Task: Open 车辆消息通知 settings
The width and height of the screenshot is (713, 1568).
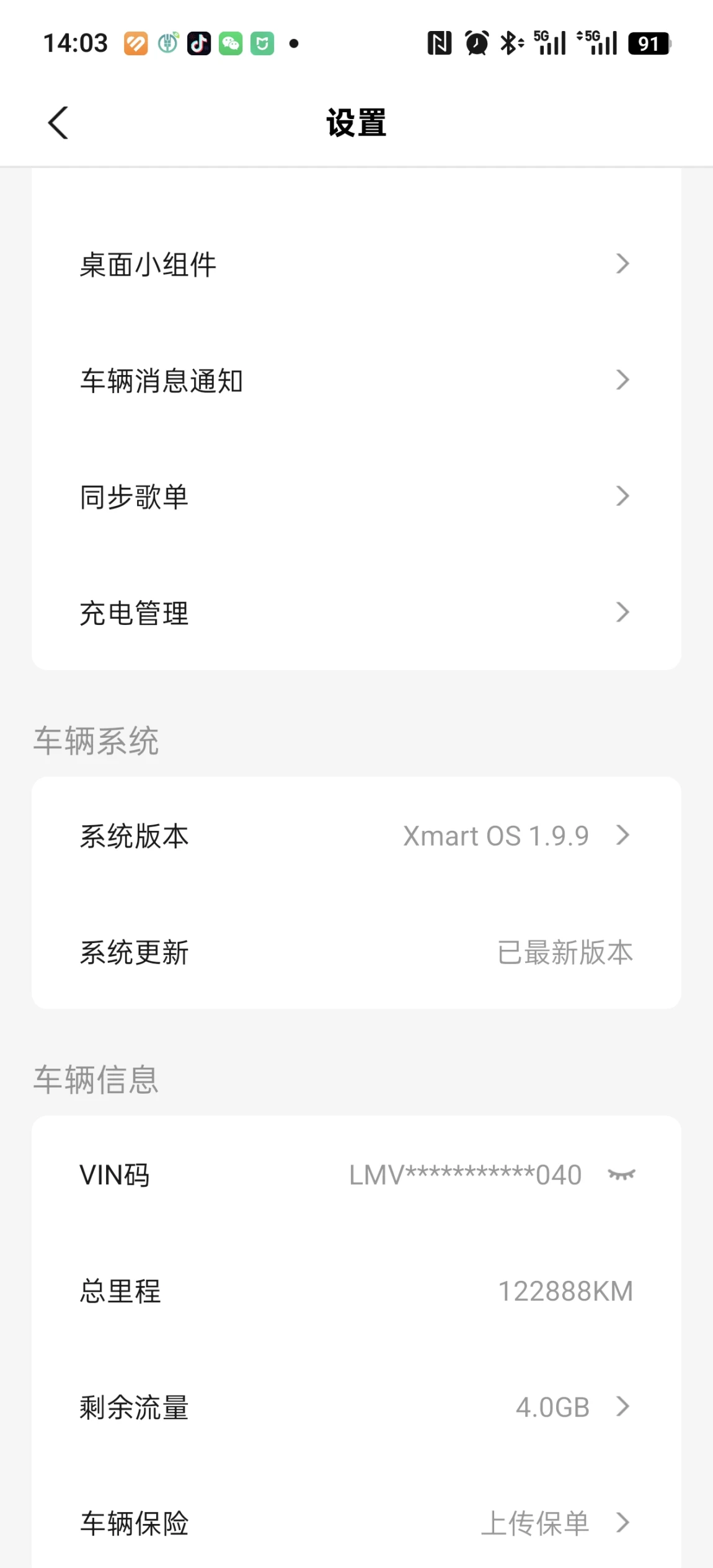Action: (356, 380)
